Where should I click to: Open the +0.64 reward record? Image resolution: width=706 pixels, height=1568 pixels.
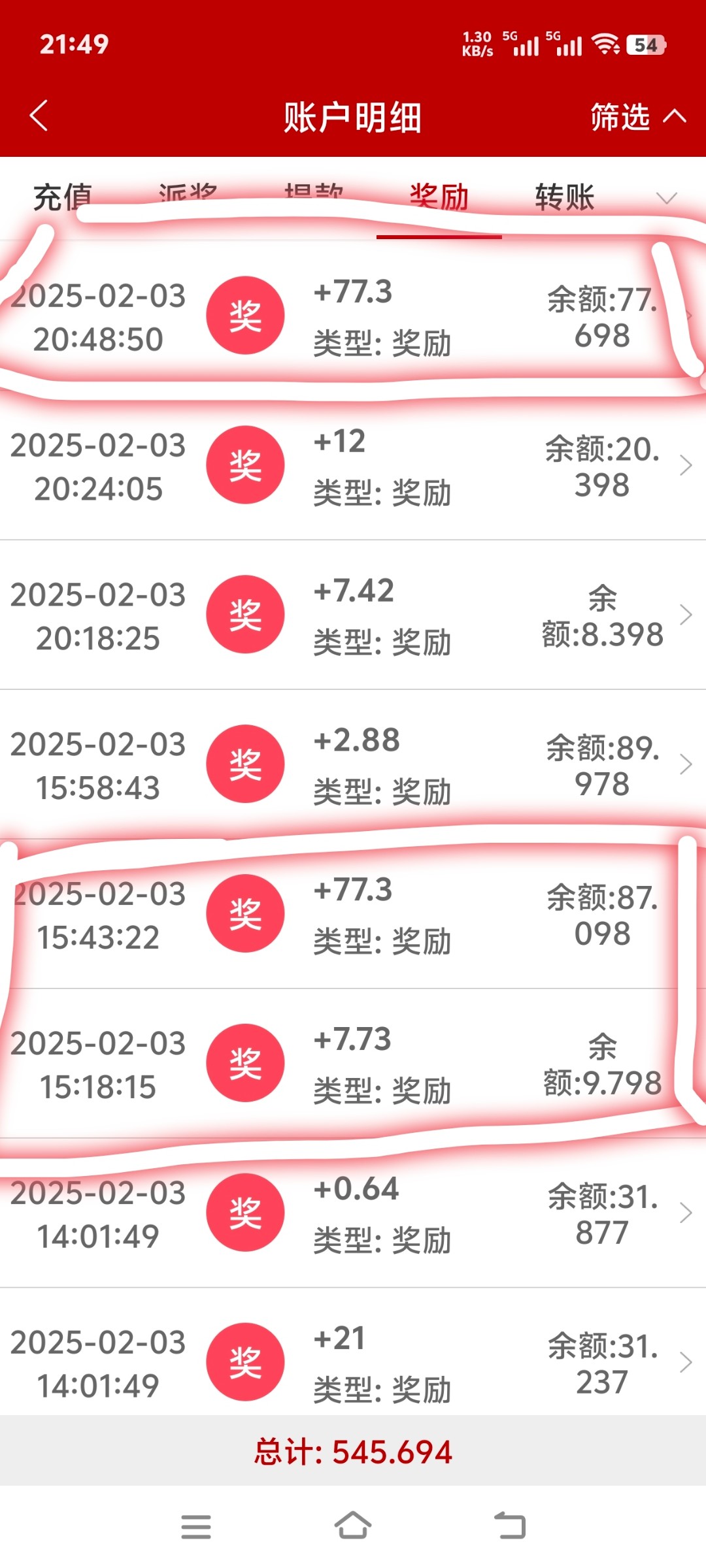pos(353,1213)
